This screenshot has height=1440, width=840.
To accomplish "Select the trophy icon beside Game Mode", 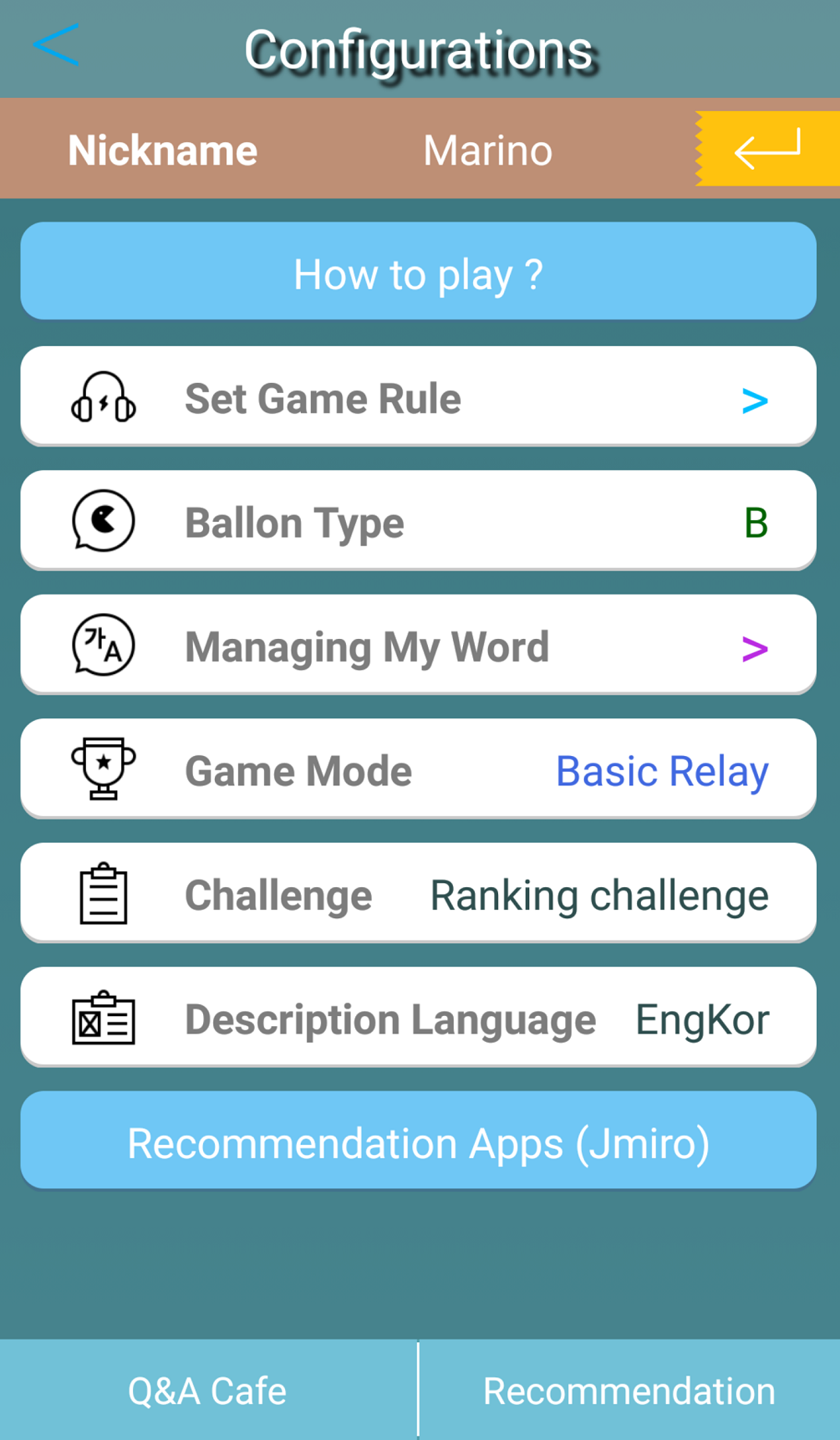I will [104, 769].
